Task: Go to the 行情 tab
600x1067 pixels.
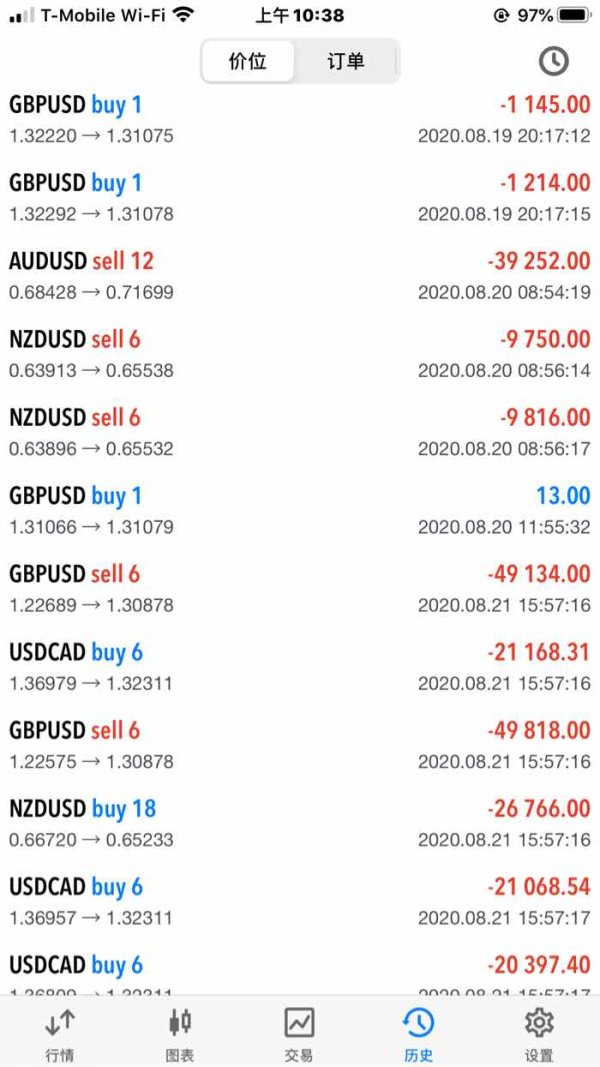Action: point(59,1033)
